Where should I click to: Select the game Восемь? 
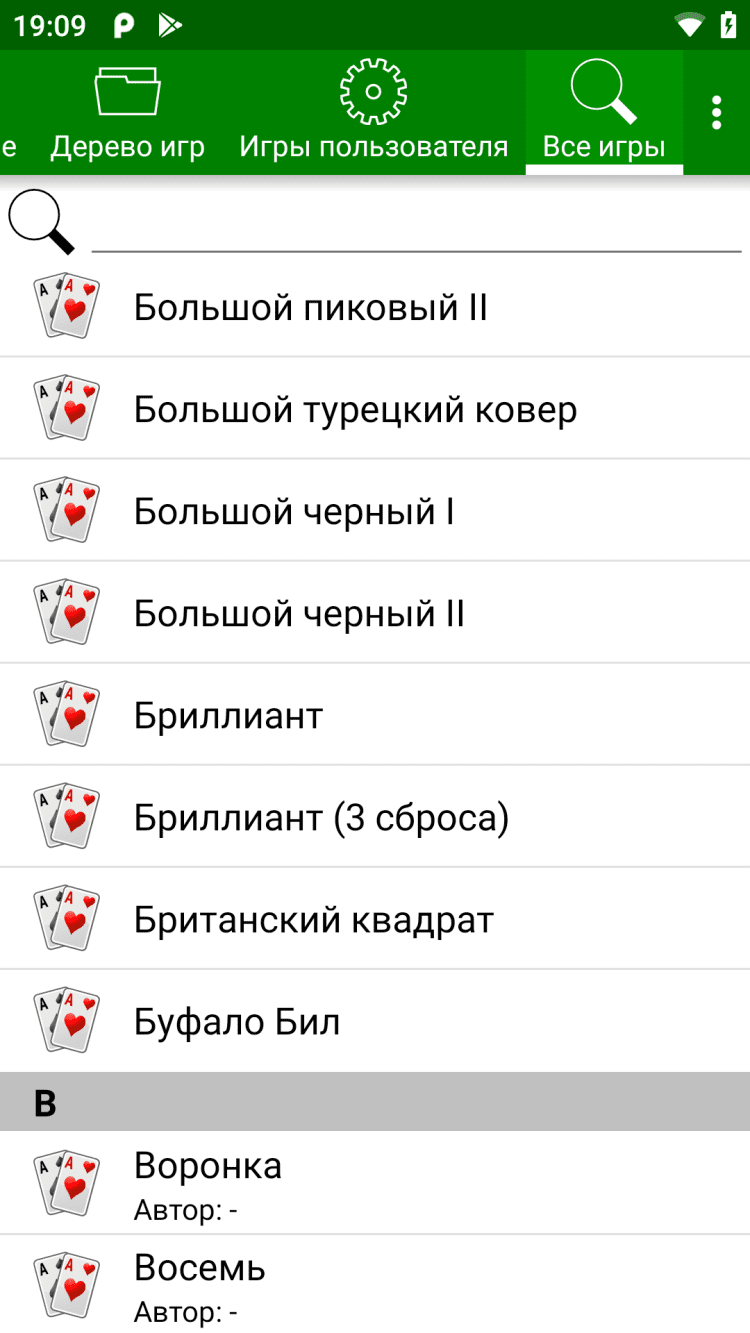pos(375,1285)
